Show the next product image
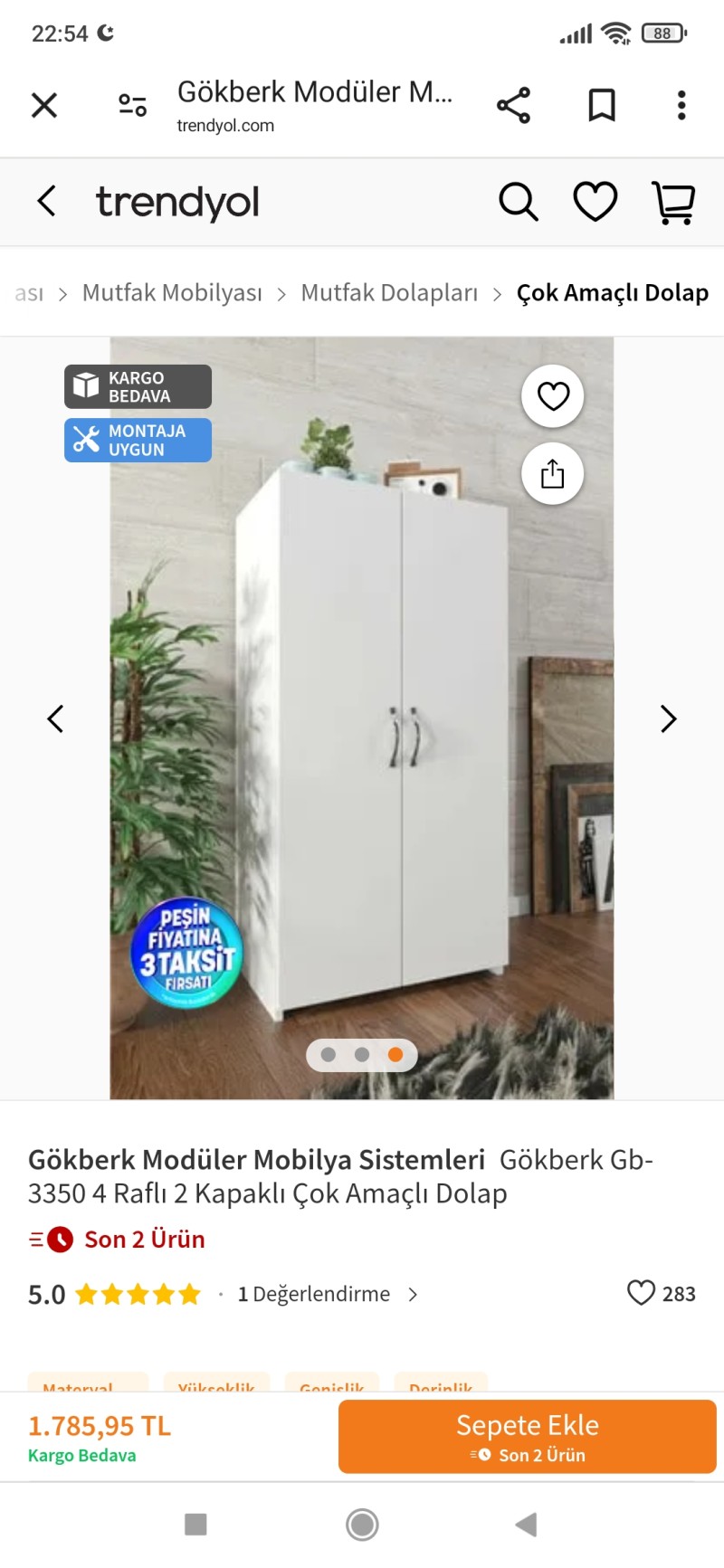 (668, 719)
